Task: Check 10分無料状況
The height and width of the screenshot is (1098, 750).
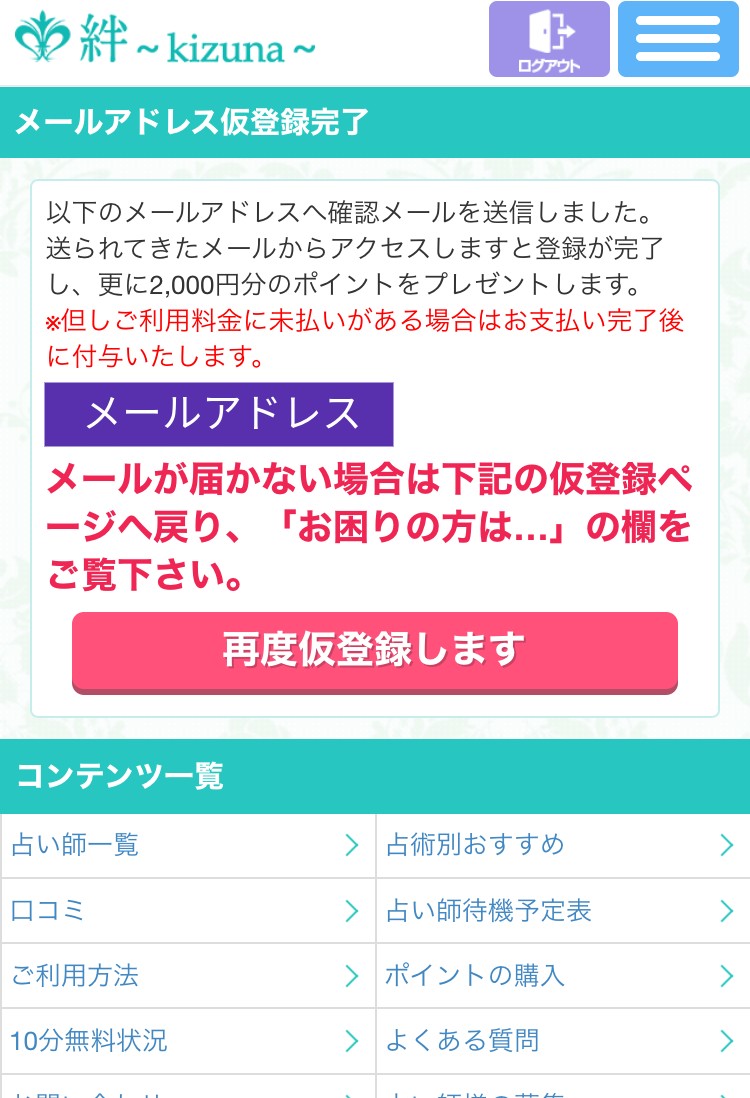Action: coord(187,1041)
